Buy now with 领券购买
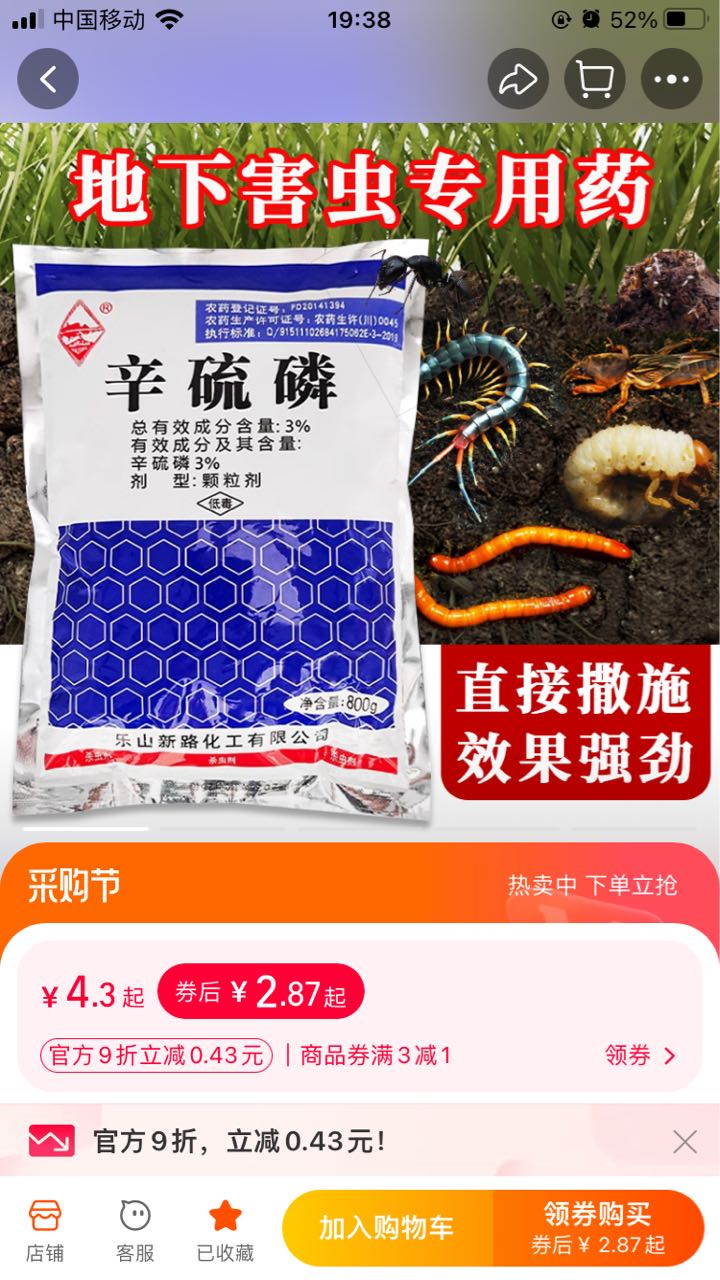The width and height of the screenshot is (720, 1280). click(x=598, y=1228)
